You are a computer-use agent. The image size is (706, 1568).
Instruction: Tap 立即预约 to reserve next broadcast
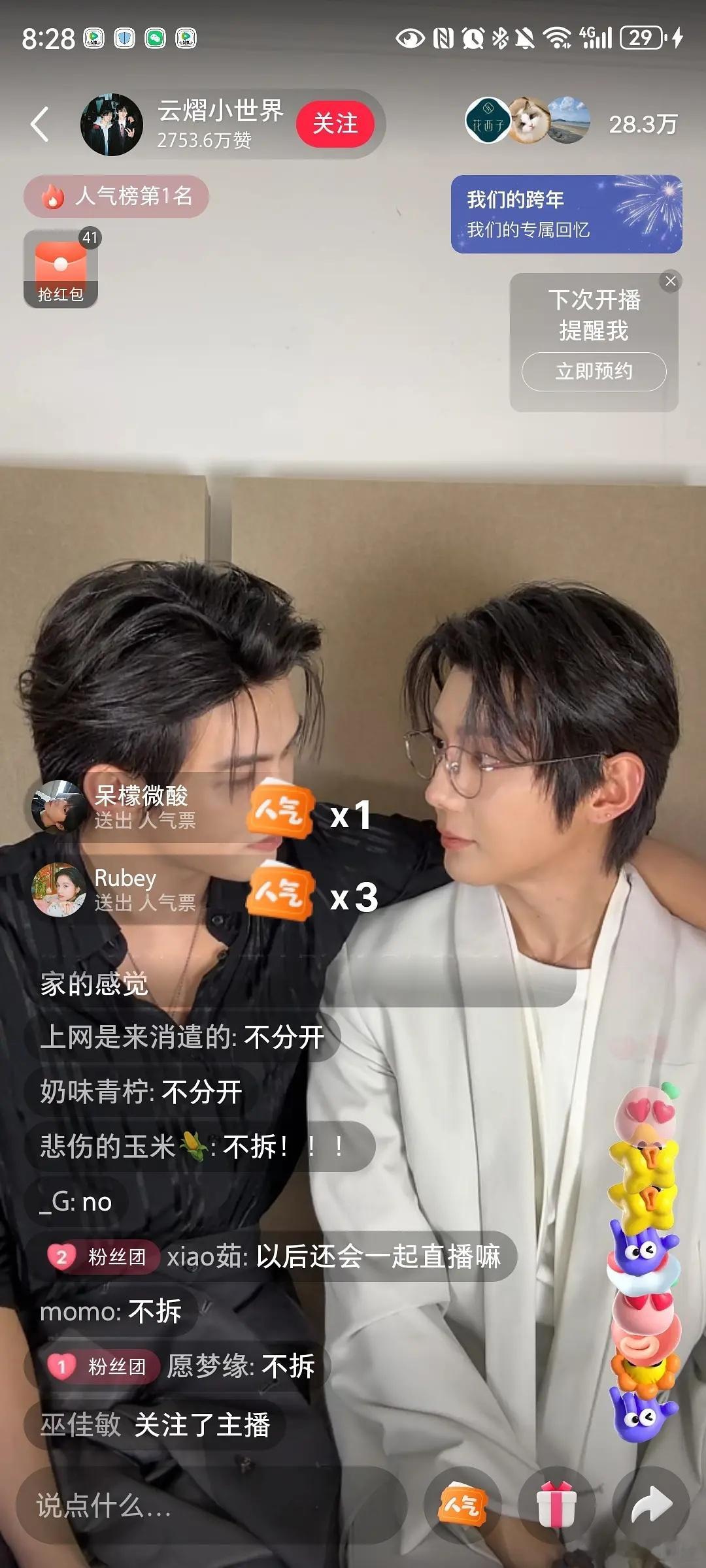pyautogui.click(x=595, y=370)
